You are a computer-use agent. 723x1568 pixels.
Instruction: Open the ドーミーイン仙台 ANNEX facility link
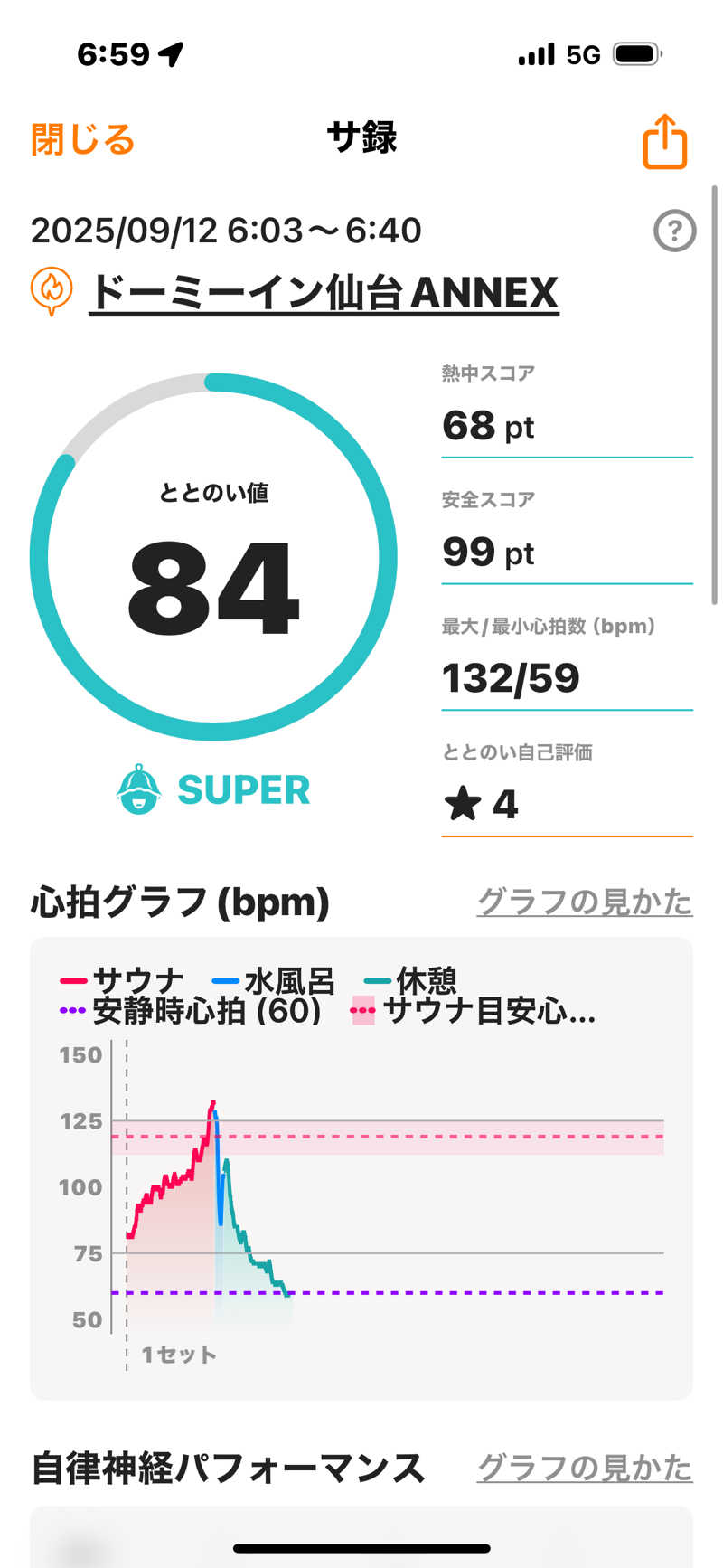(x=324, y=293)
